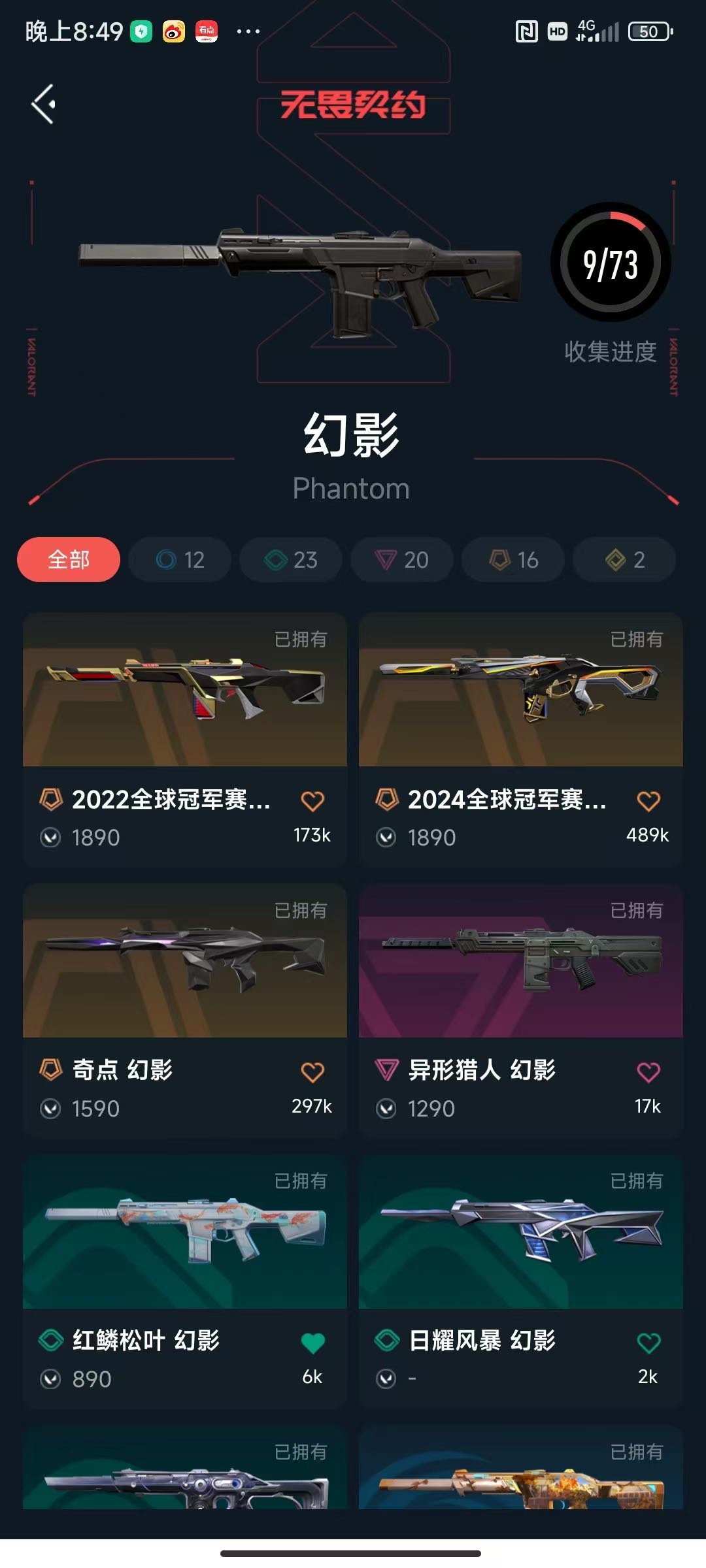Open the 奇点 幻影 skin card

pos(184,964)
